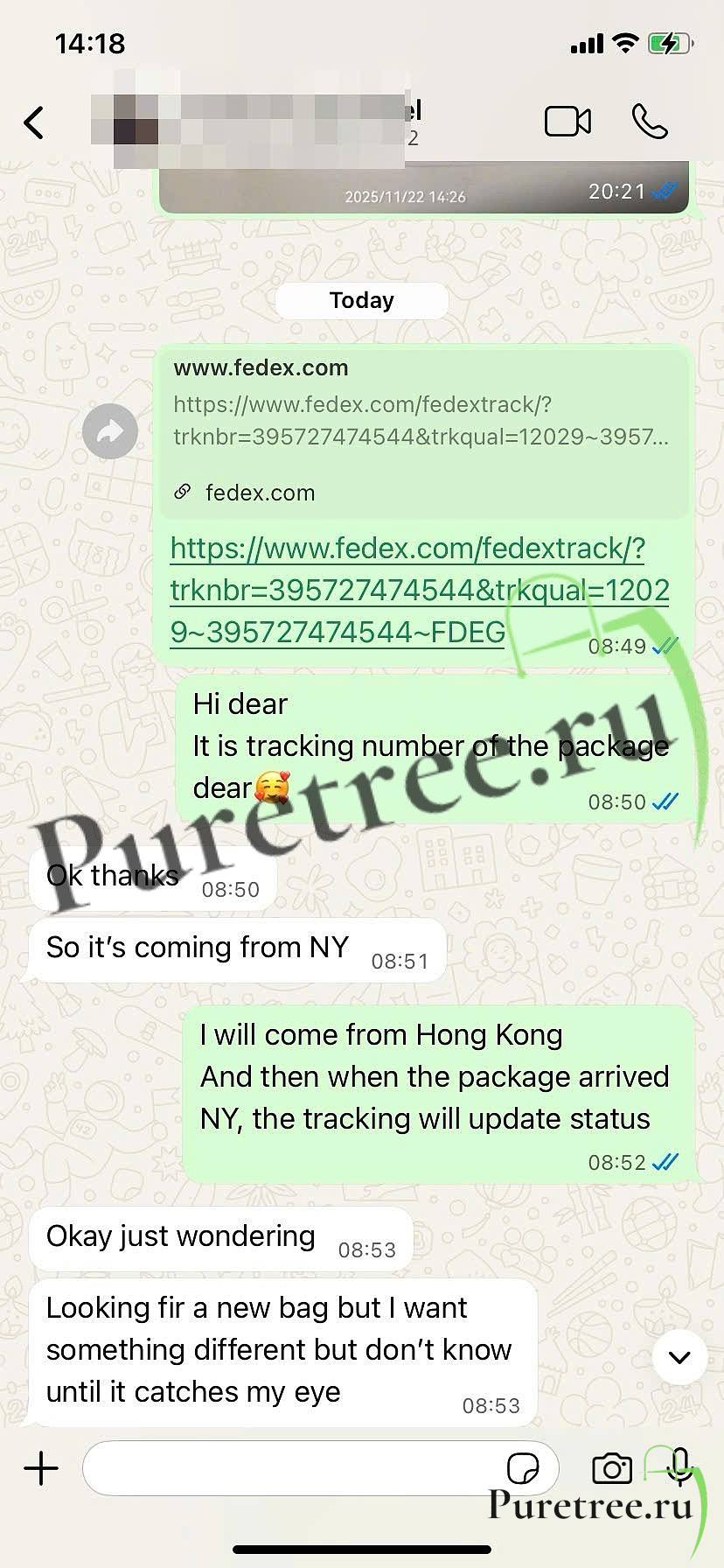Start a video call
The height and width of the screenshot is (1568, 724).
click(x=567, y=122)
